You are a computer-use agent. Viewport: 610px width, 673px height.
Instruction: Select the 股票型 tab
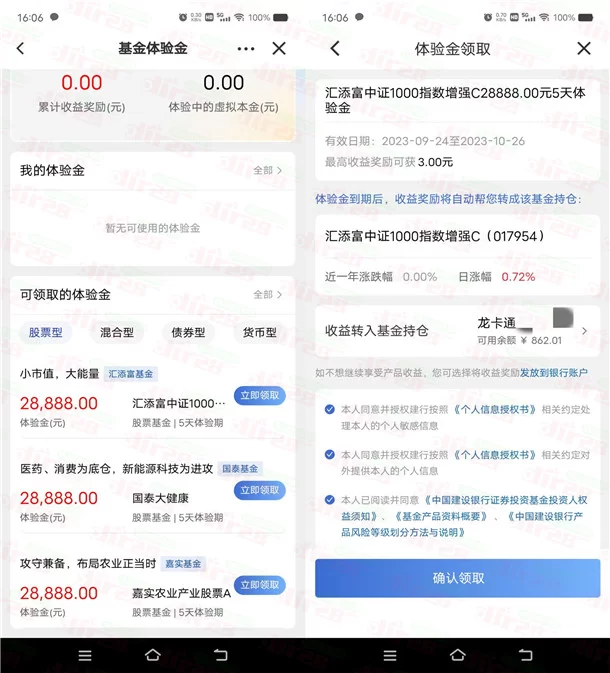tap(46, 333)
